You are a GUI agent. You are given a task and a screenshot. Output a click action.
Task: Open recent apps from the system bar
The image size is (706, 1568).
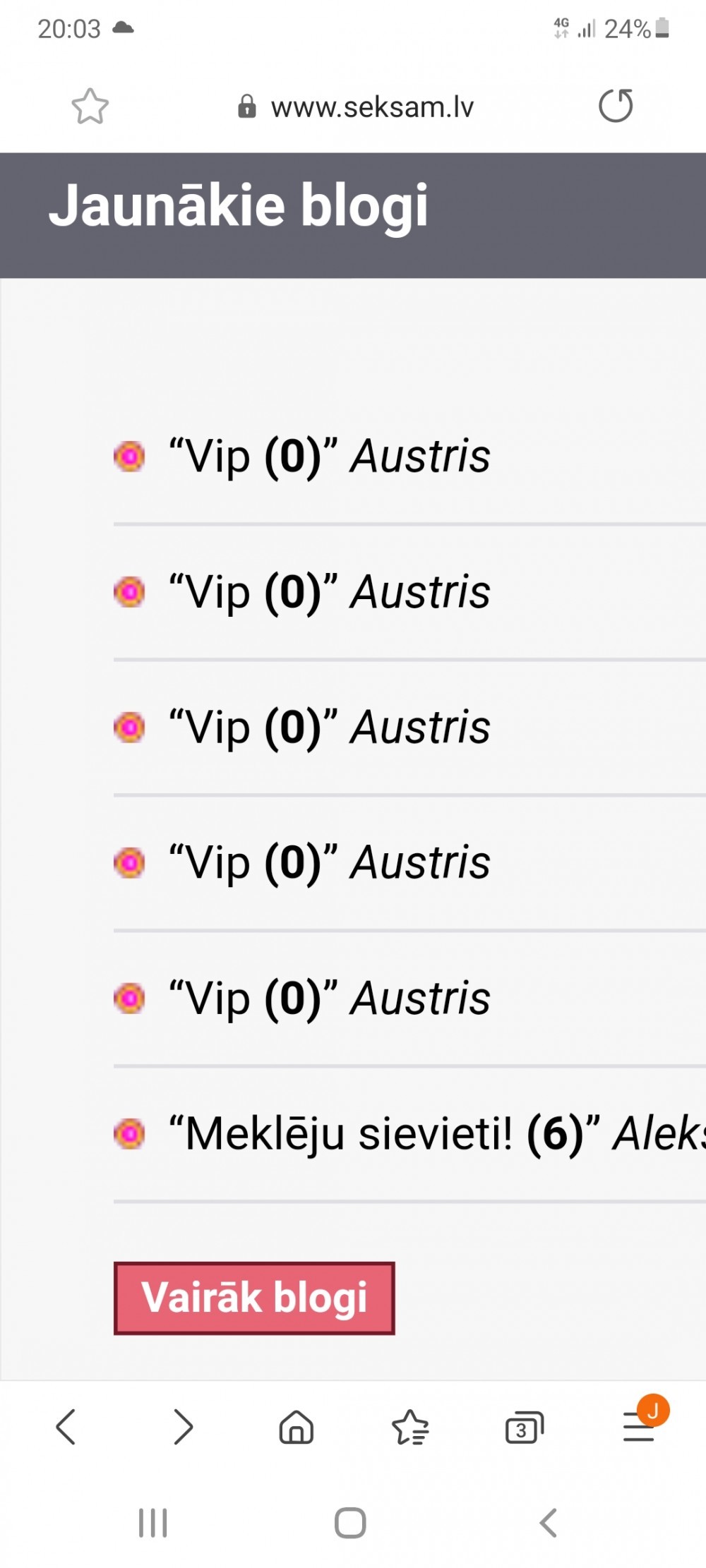152,1522
